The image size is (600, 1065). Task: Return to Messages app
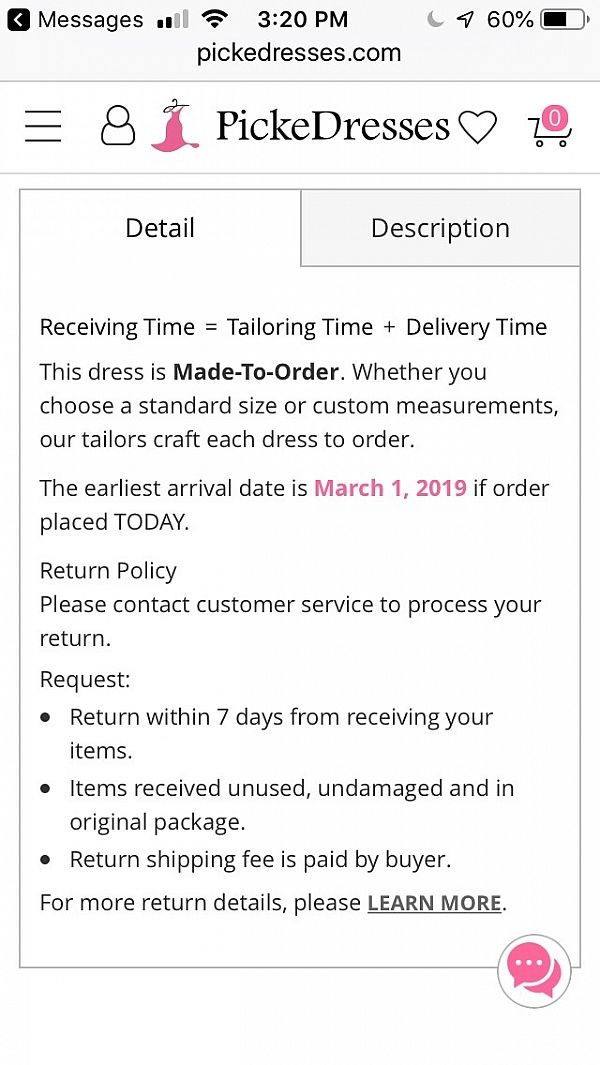point(75,20)
